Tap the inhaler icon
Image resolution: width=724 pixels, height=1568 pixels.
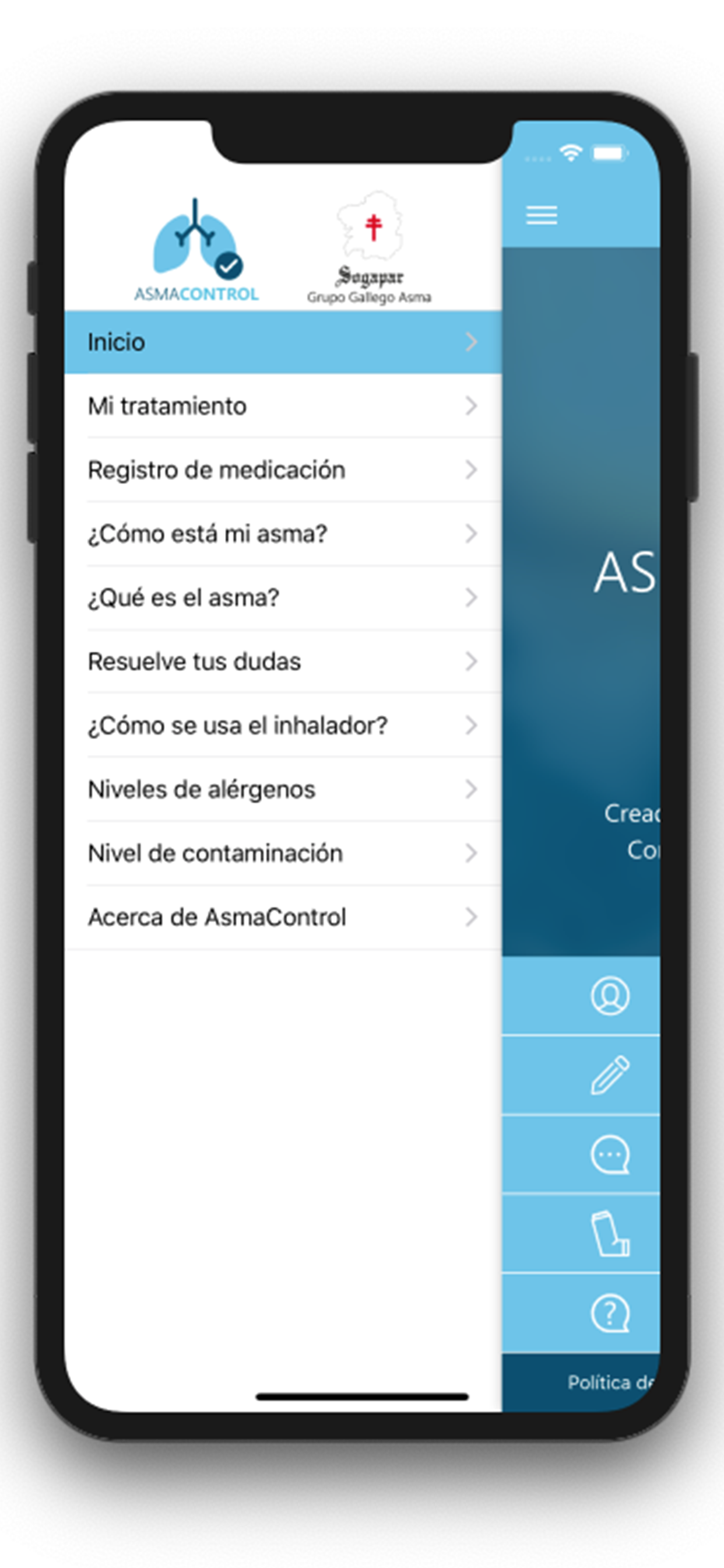[610, 1233]
